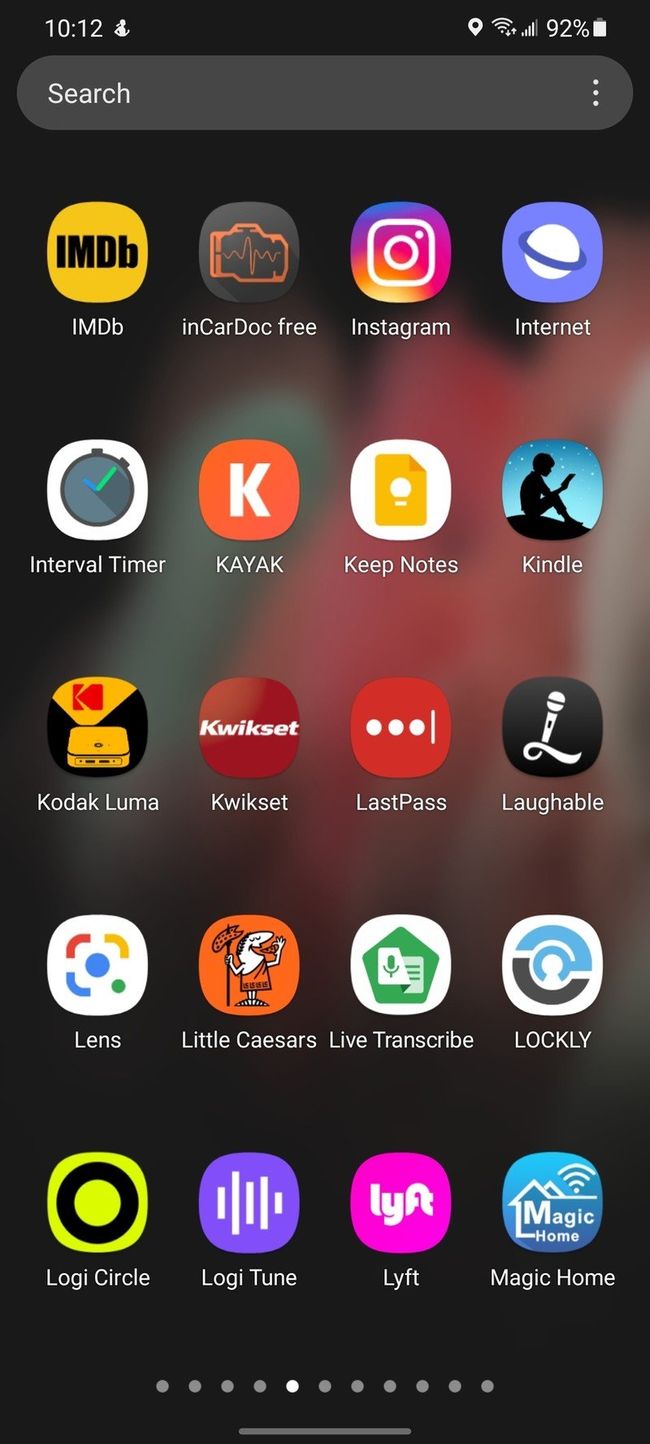Open the Samsung Internet browser
The height and width of the screenshot is (1444, 650).
[x=552, y=253]
